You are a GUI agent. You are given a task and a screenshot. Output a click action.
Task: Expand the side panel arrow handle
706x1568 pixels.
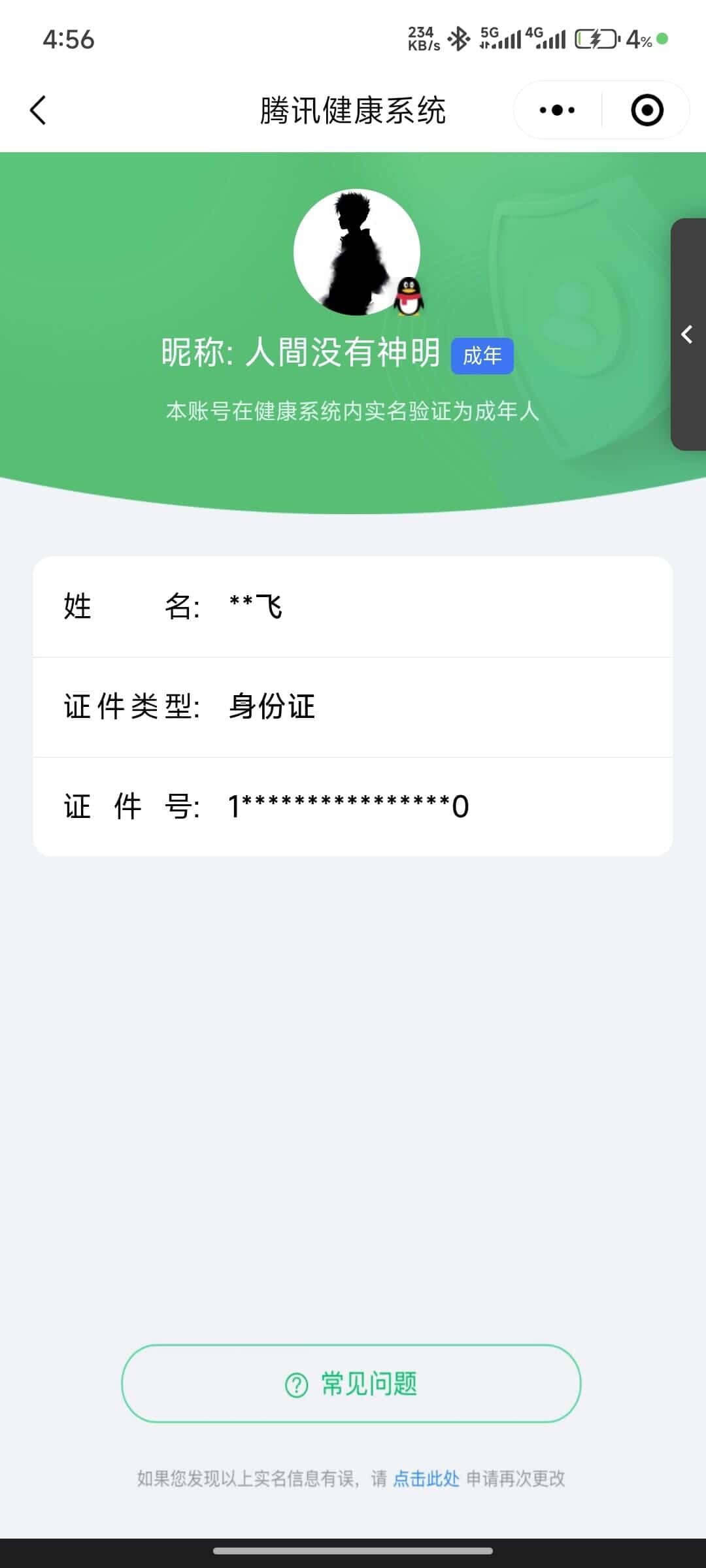[688, 334]
